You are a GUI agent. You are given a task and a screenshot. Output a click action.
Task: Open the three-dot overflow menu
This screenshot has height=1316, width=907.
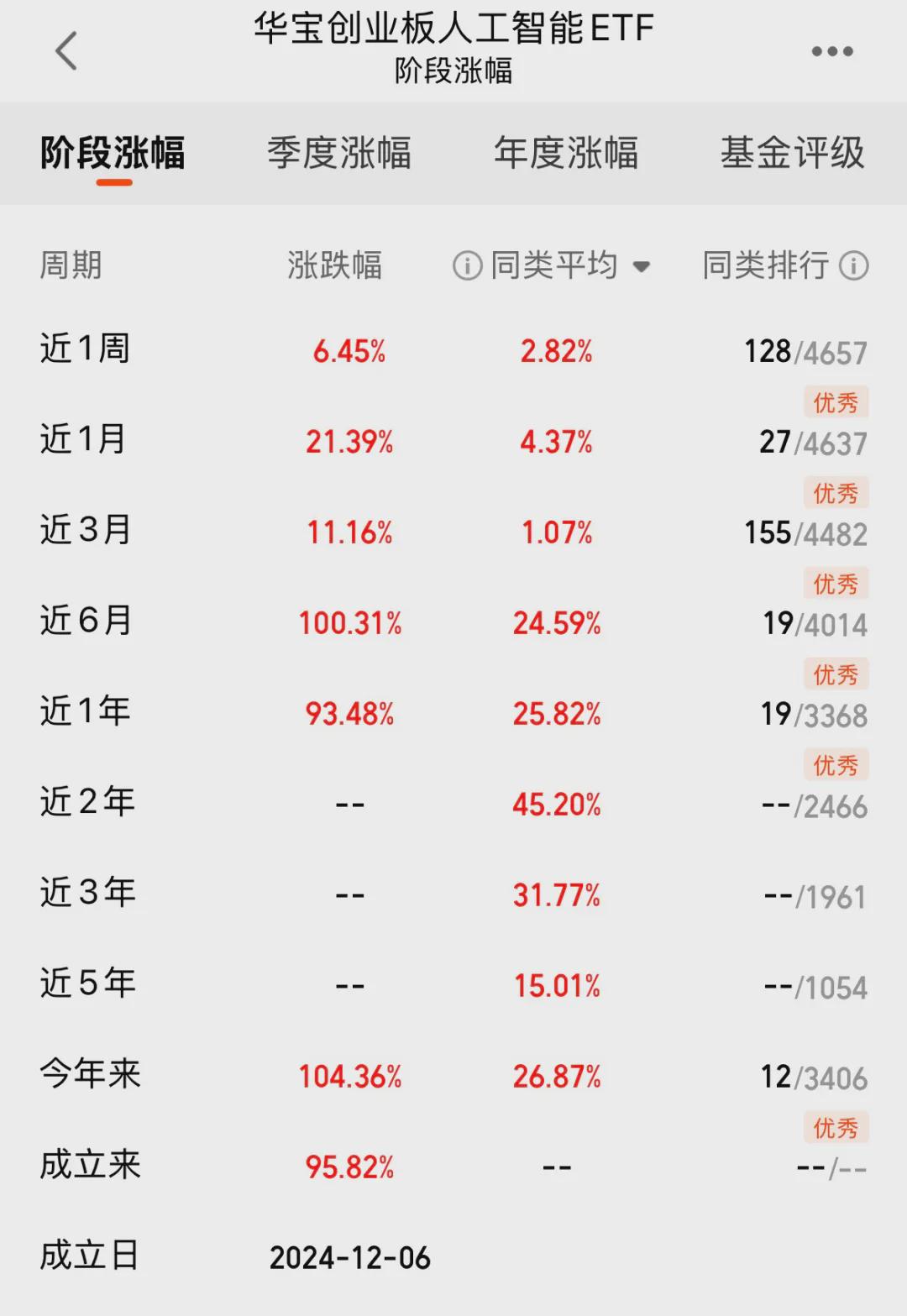831,52
